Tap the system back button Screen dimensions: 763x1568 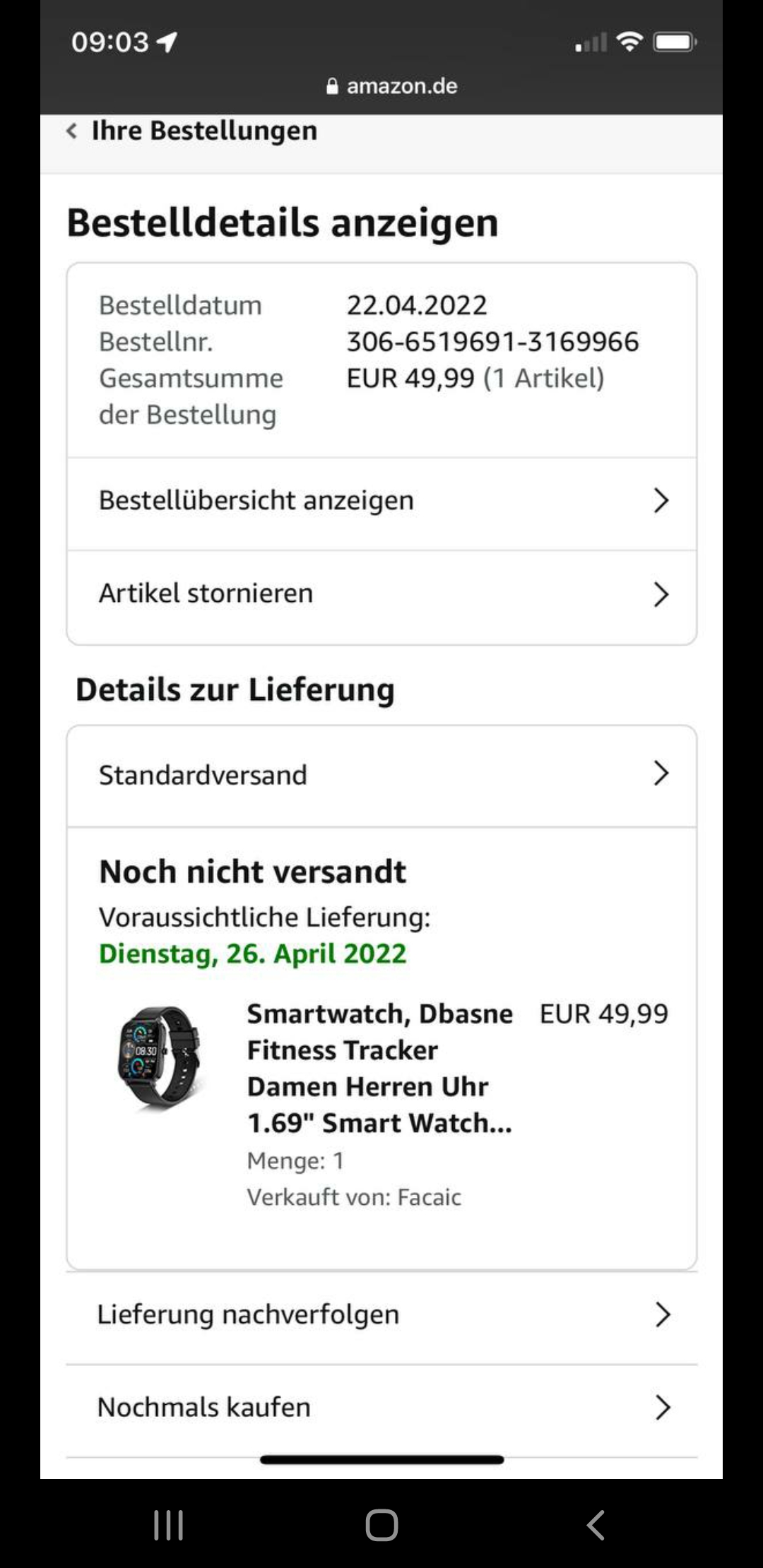click(x=596, y=1525)
